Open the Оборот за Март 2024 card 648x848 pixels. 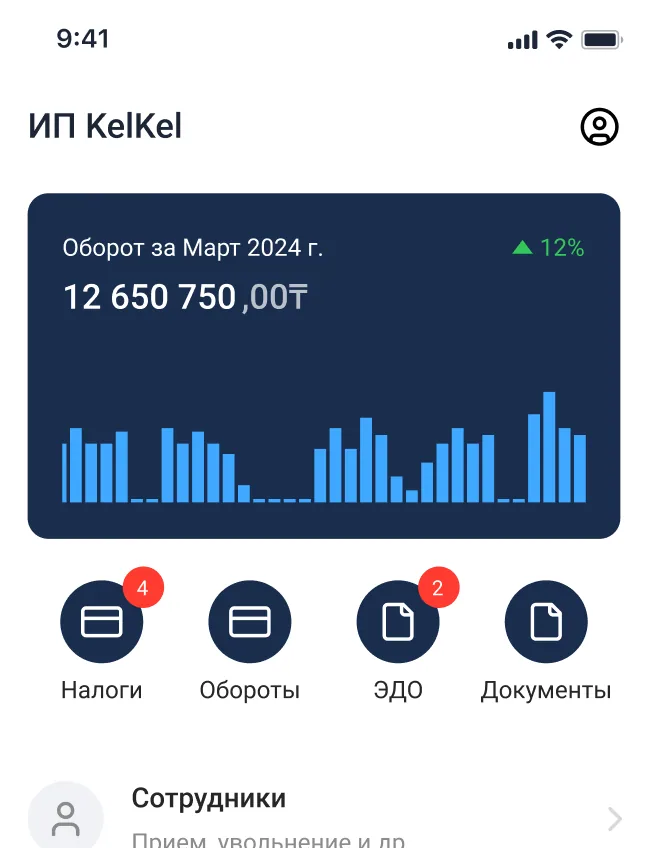coord(324,366)
